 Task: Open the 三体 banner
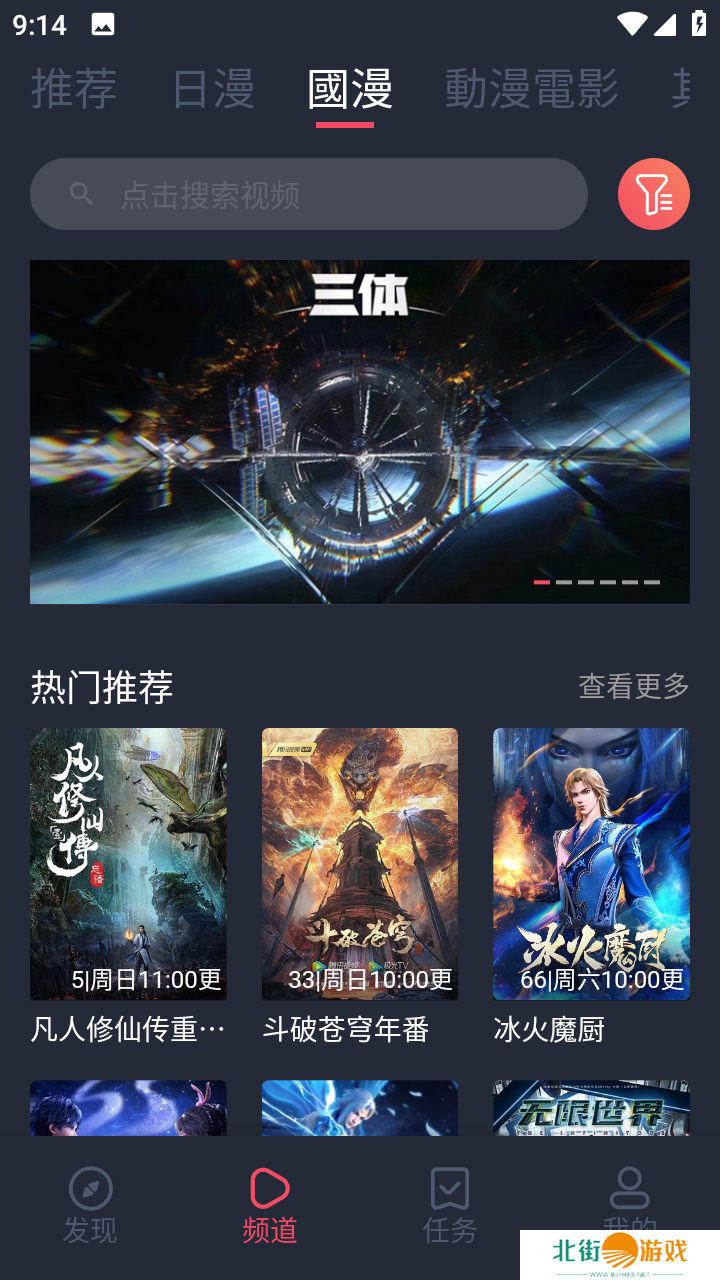359,431
